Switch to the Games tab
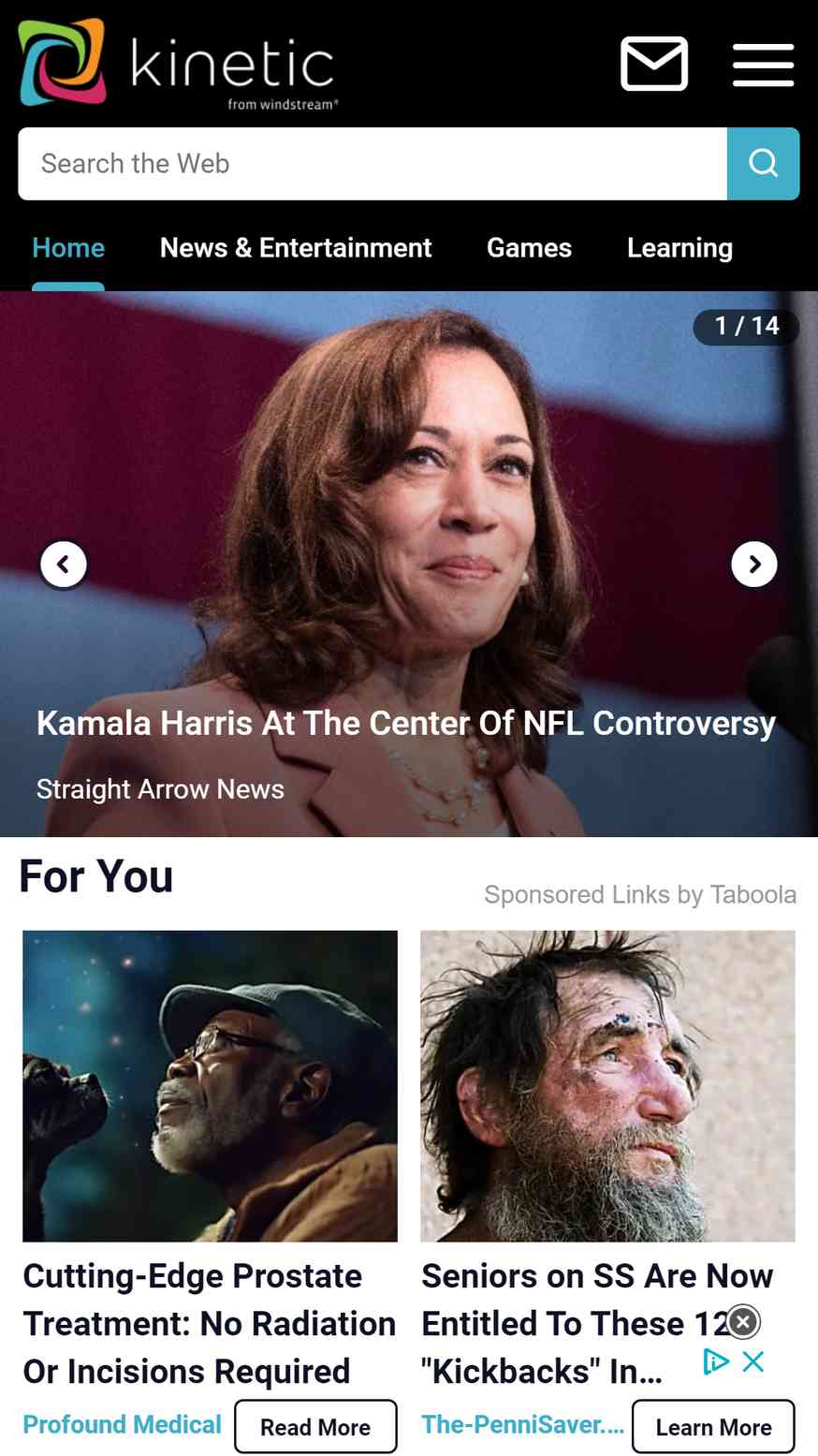 pyautogui.click(x=529, y=248)
